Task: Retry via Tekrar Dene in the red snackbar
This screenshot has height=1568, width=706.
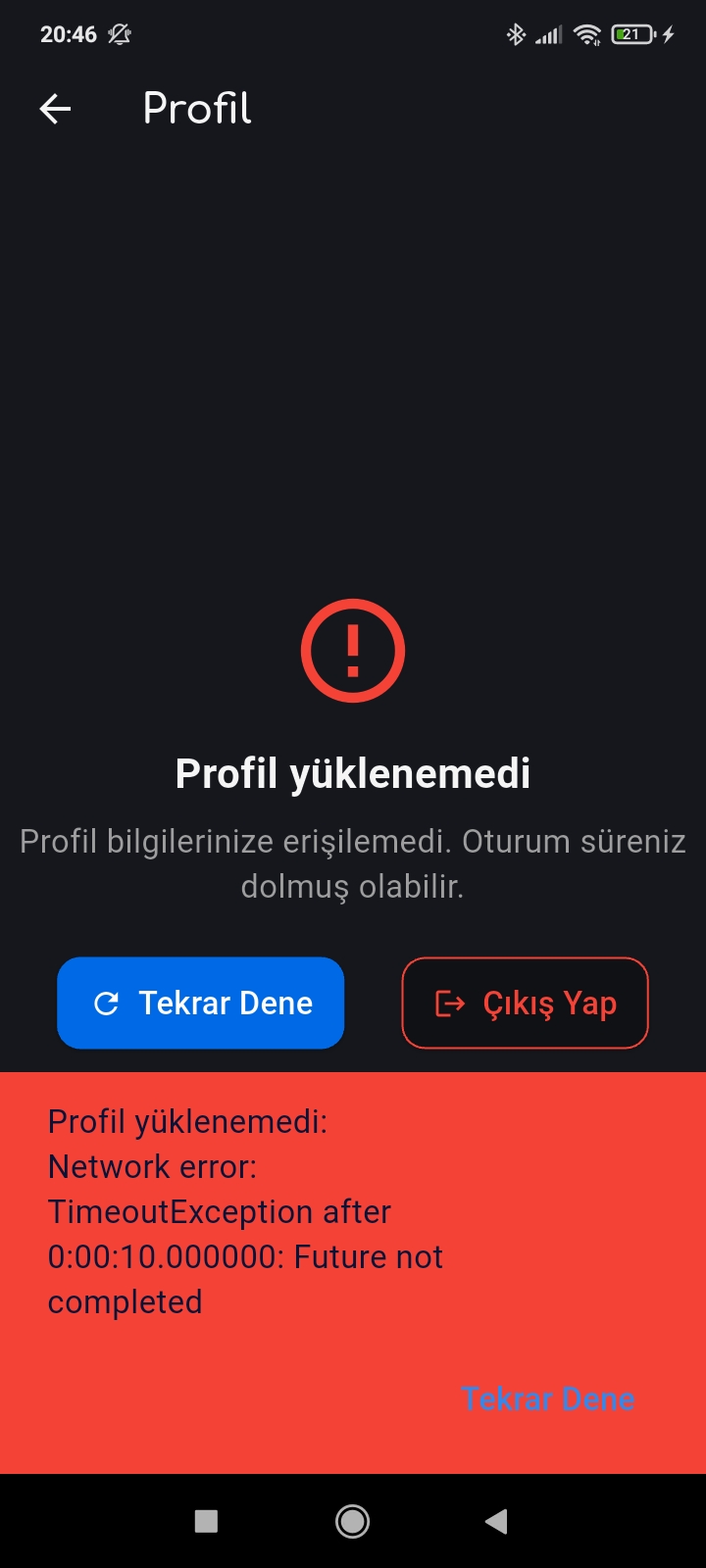Action: (x=548, y=1398)
